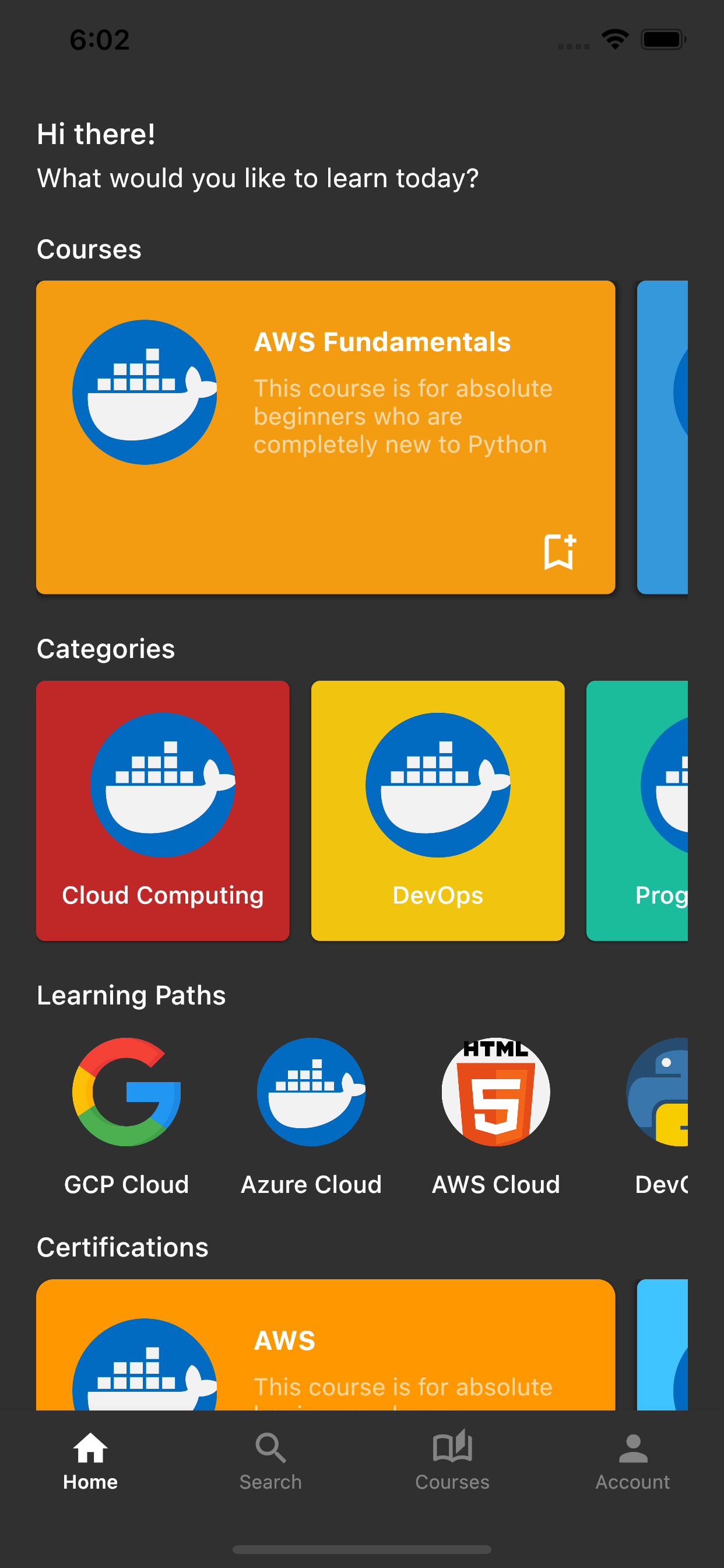724x1568 pixels.
Task: Click the Docker icon on Cloud Computing card
Action: click(x=163, y=785)
